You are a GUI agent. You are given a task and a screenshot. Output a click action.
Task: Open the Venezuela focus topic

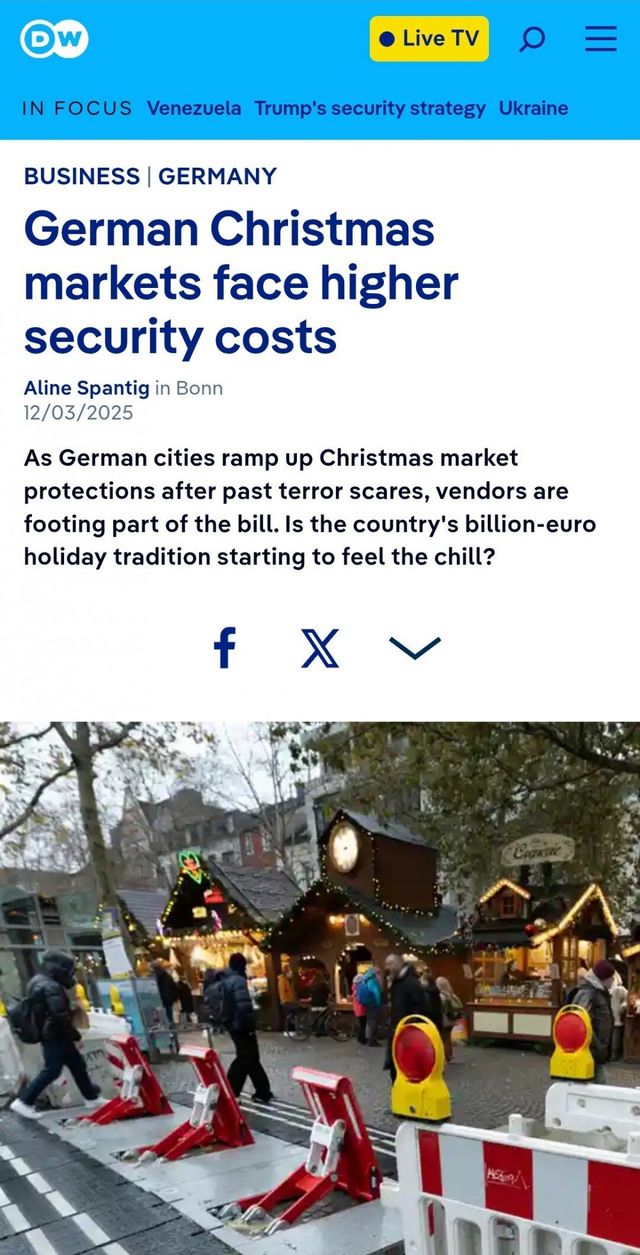194,108
